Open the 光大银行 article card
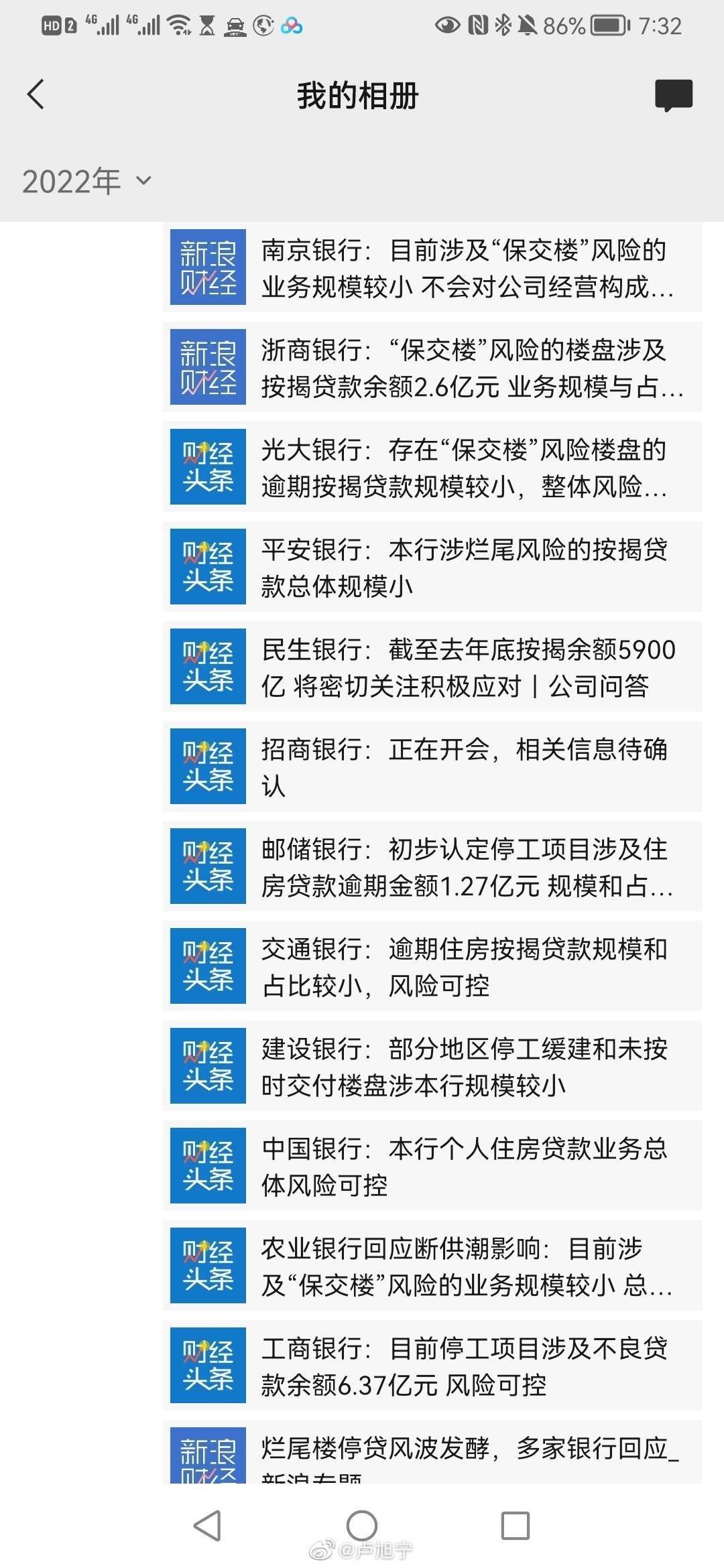 coord(432,467)
